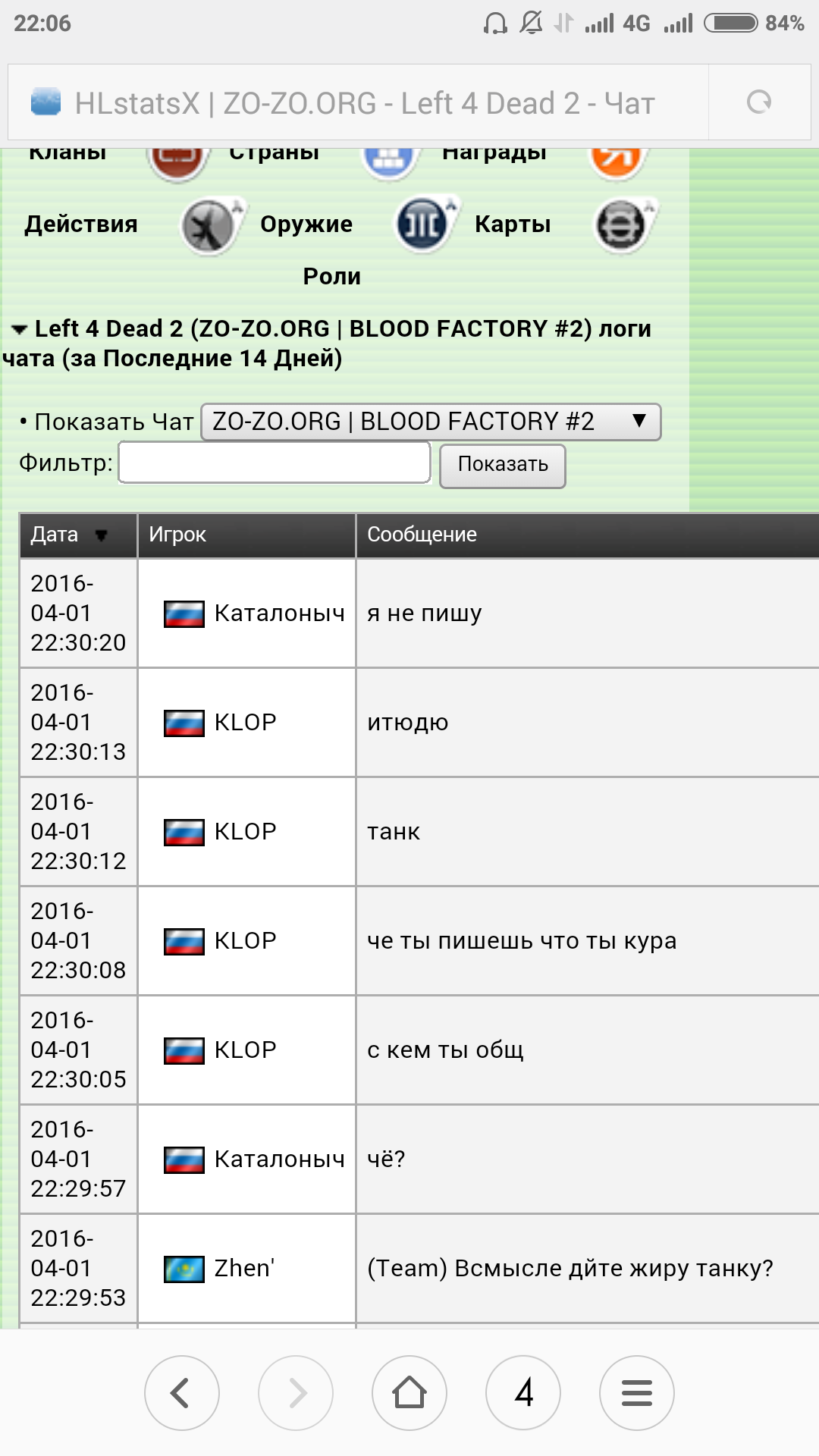
Task: Tap the Показать button
Action: 502,465
